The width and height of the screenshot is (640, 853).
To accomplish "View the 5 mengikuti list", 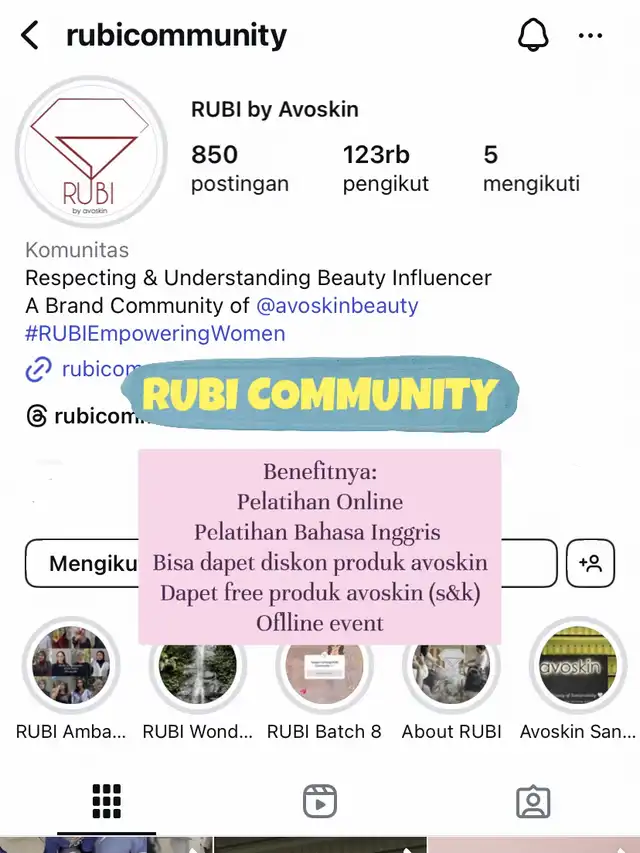I will click(531, 168).
